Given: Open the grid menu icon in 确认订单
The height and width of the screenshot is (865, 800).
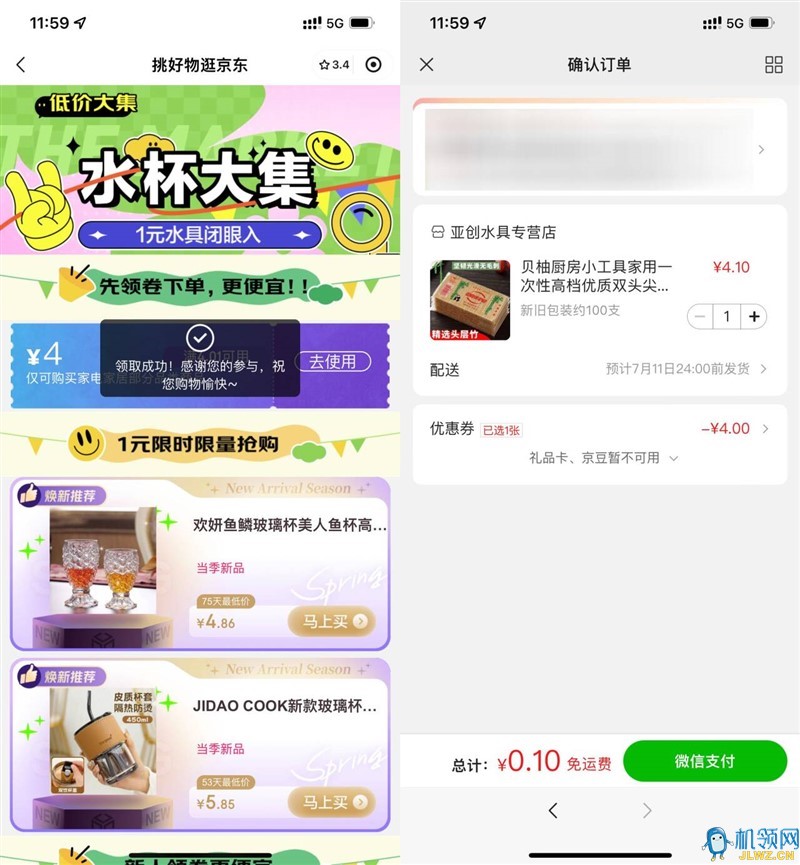Looking at the screenshot, I should [x=774, y=65].
